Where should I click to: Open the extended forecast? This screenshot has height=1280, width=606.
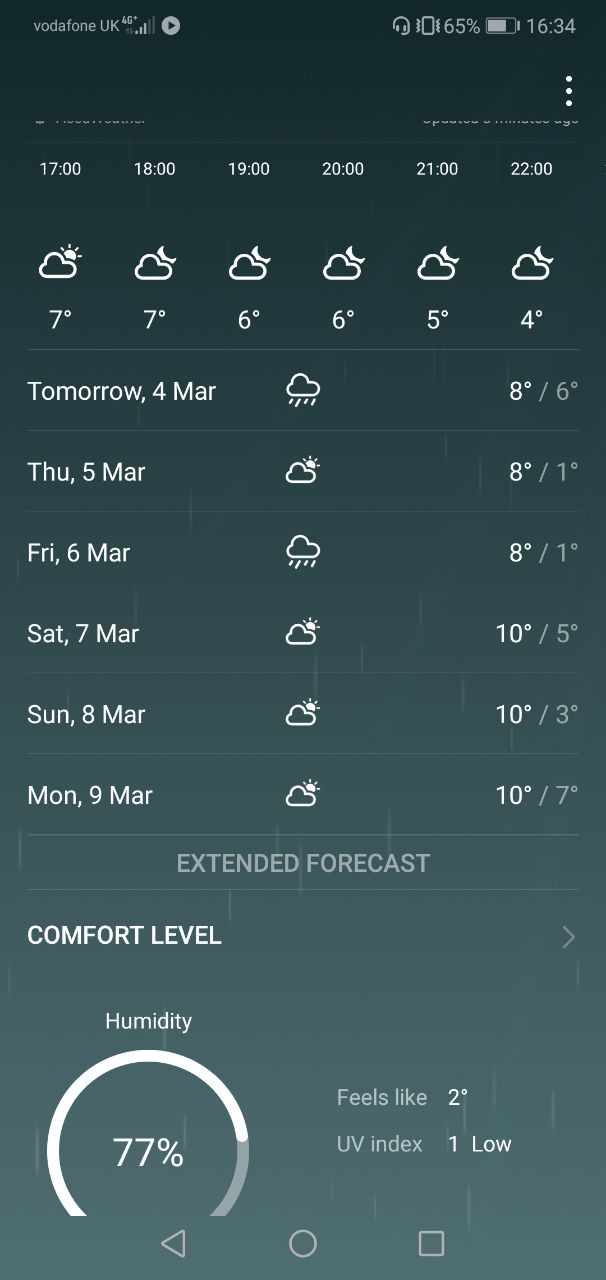coord(303,863)
